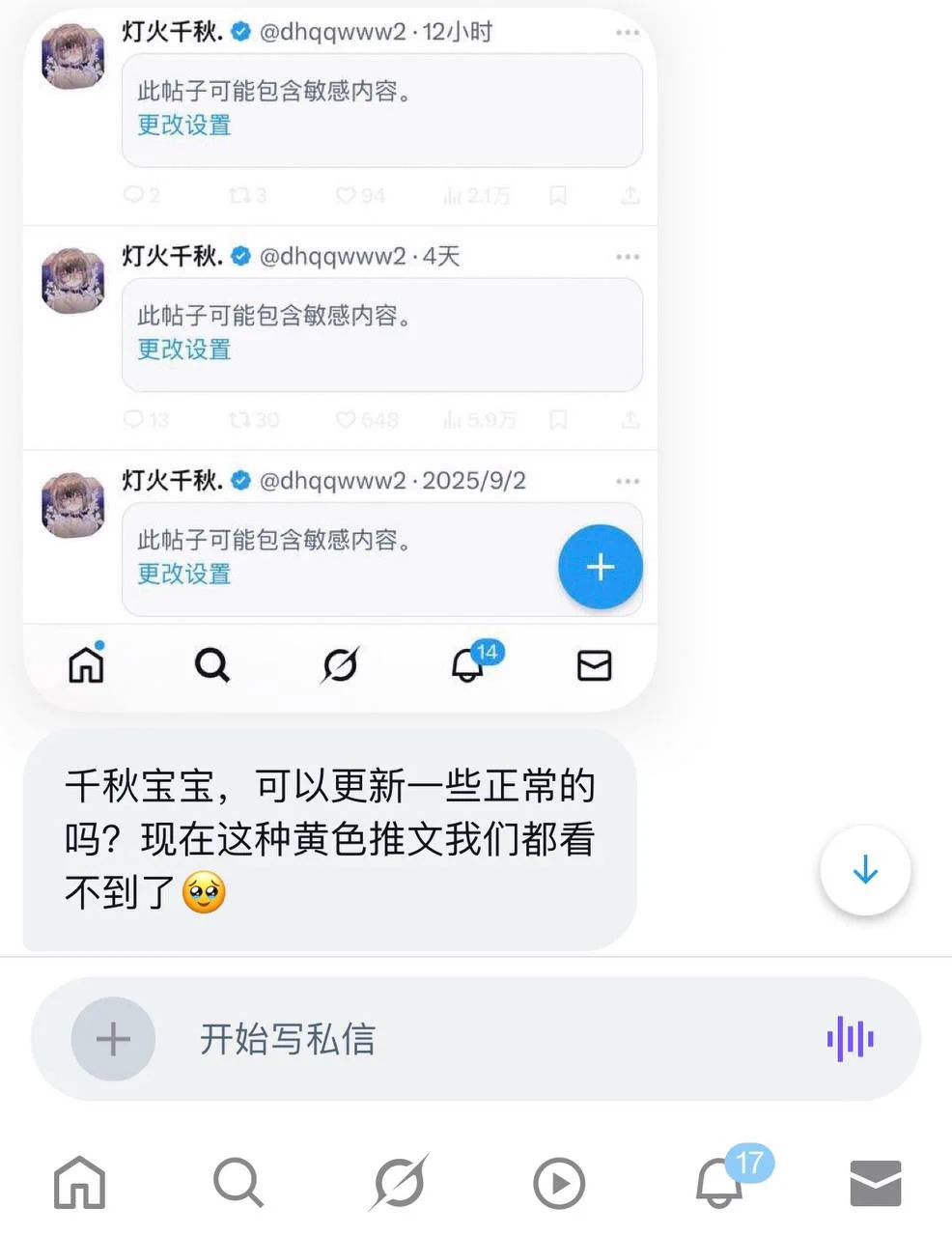The image size is (952, 1236).
Task: Open the shared screenshot image in chat
Action: click(x=340, y=357)
